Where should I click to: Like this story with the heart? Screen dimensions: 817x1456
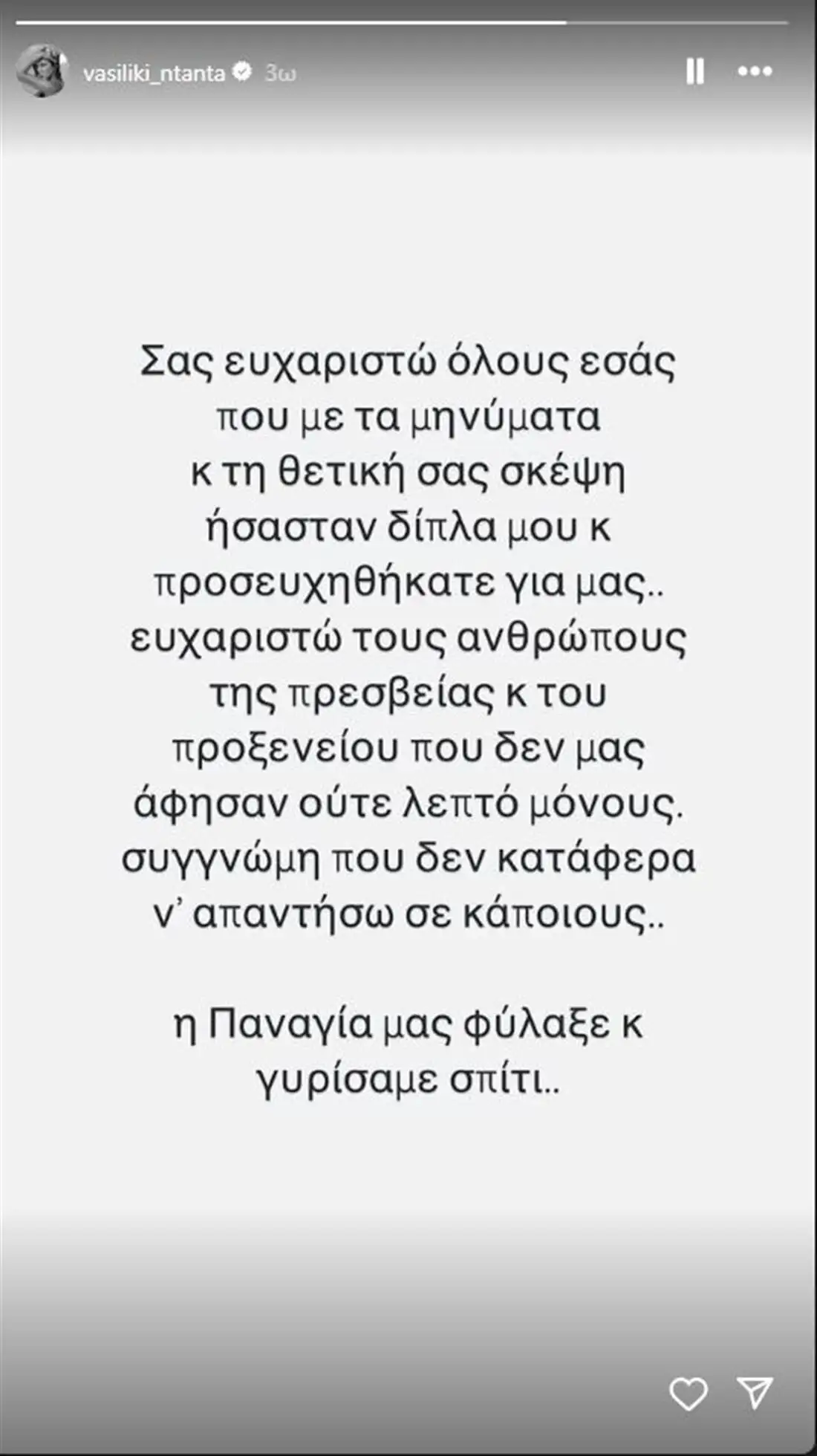coord(689,1394)
